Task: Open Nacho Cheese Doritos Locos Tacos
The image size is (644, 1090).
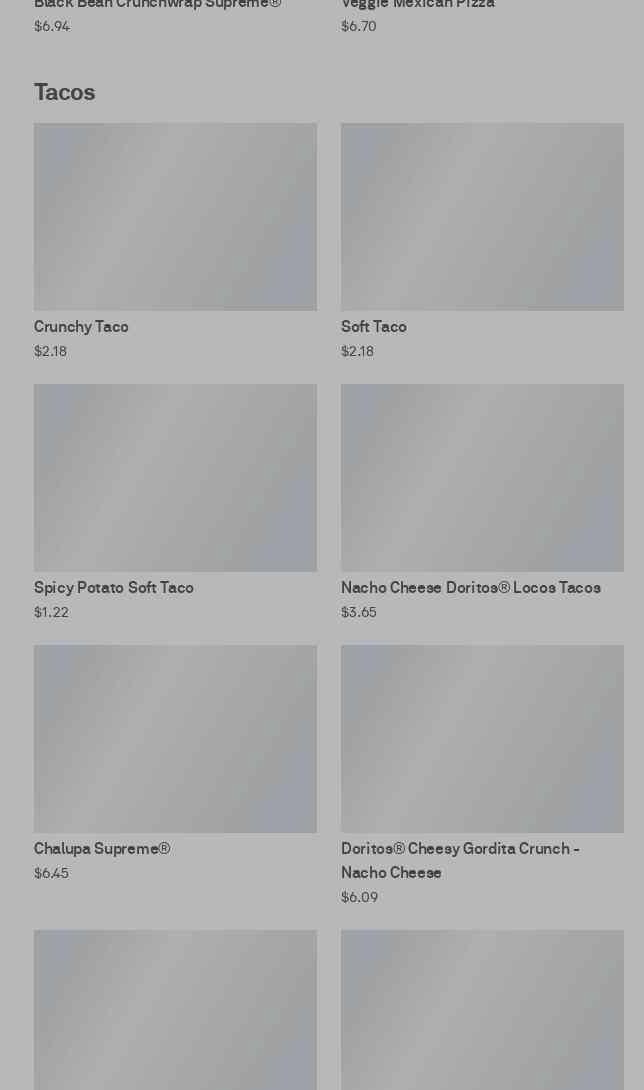Action: coord(482,502)
